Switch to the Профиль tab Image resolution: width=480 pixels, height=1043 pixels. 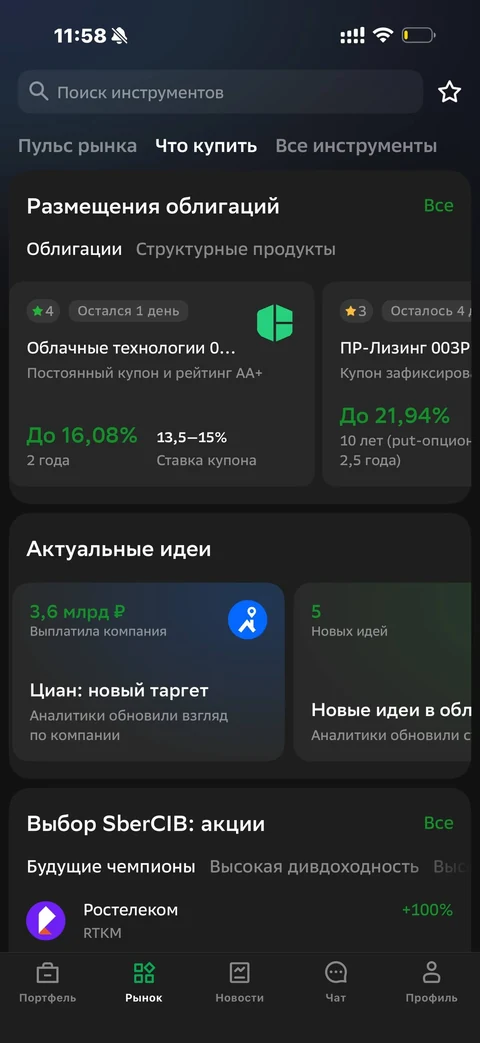coord(431,982)
